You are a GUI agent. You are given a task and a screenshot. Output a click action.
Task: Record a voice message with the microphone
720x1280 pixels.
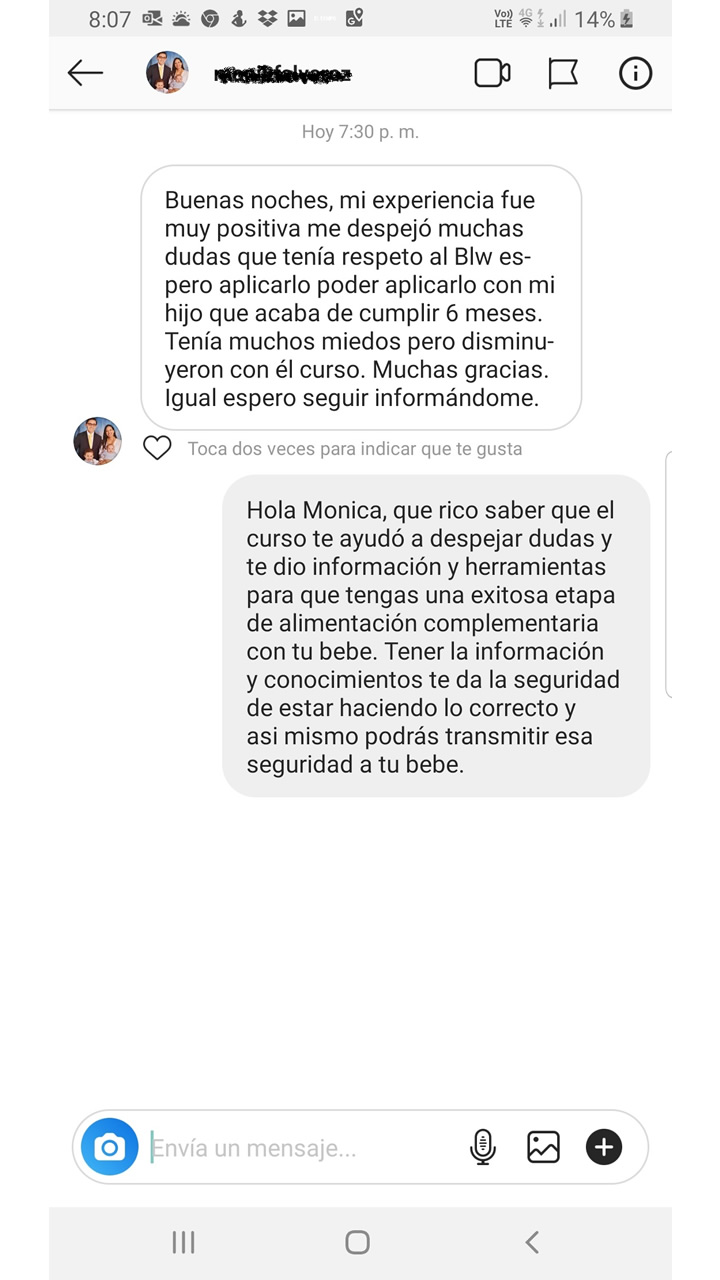pyautogui.click(x=483, y=1147)
